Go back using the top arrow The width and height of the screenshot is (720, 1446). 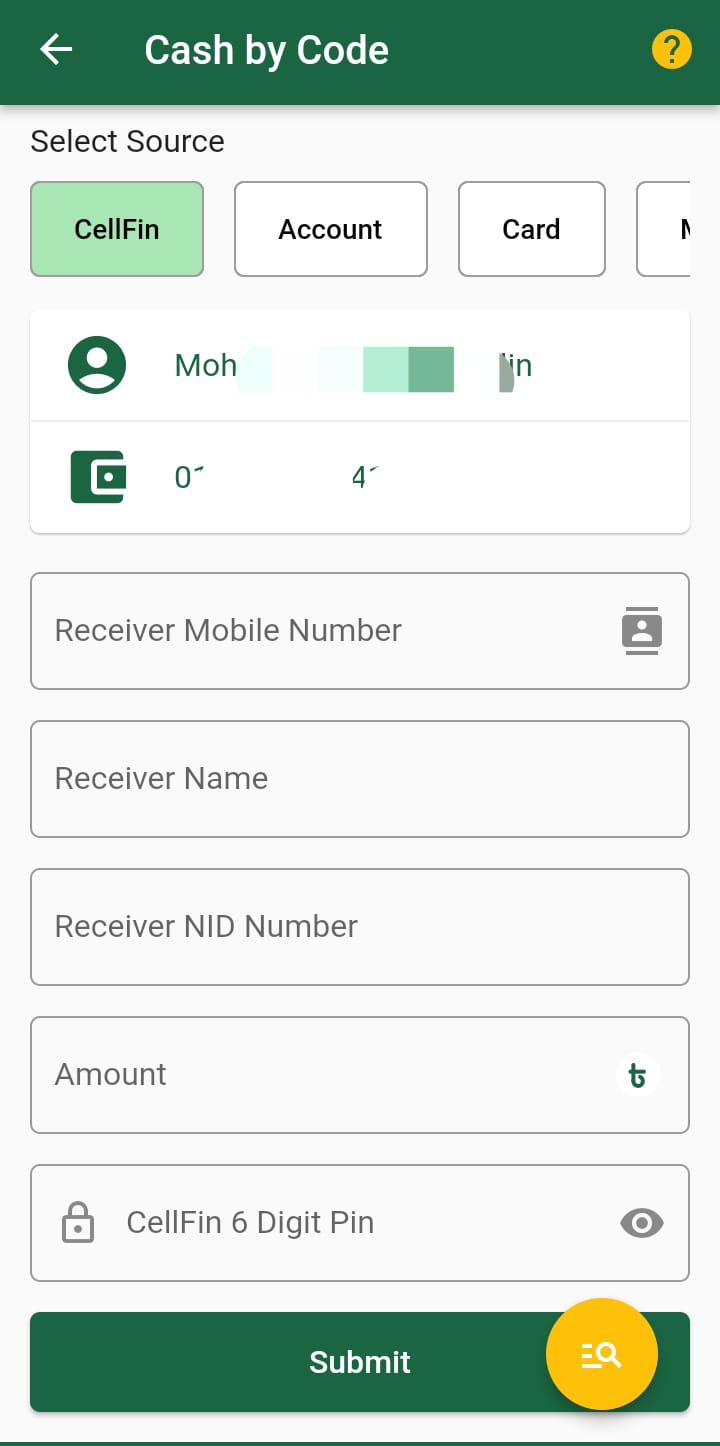click(x=56, y=50)
